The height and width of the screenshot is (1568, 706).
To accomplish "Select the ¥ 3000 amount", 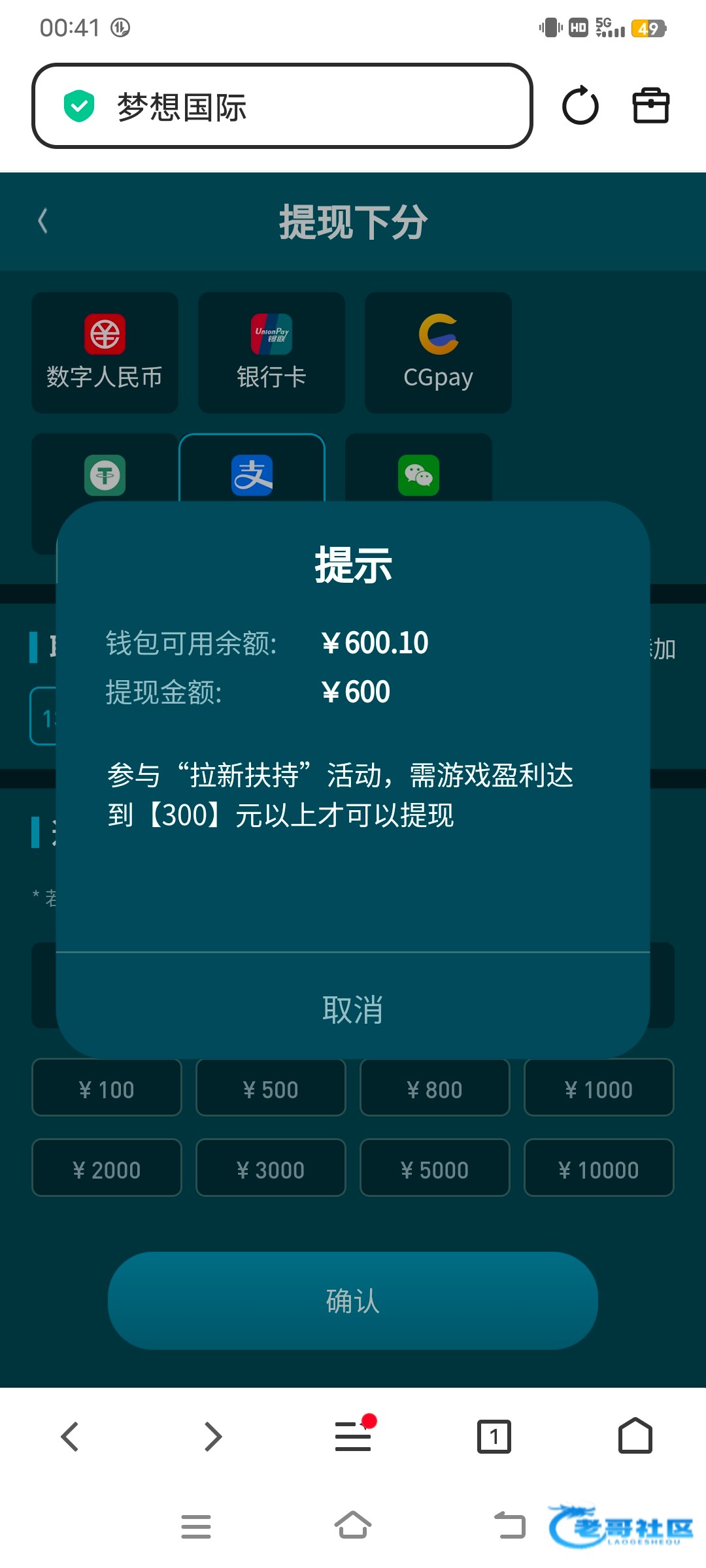I will click(x=271, y=1169).
